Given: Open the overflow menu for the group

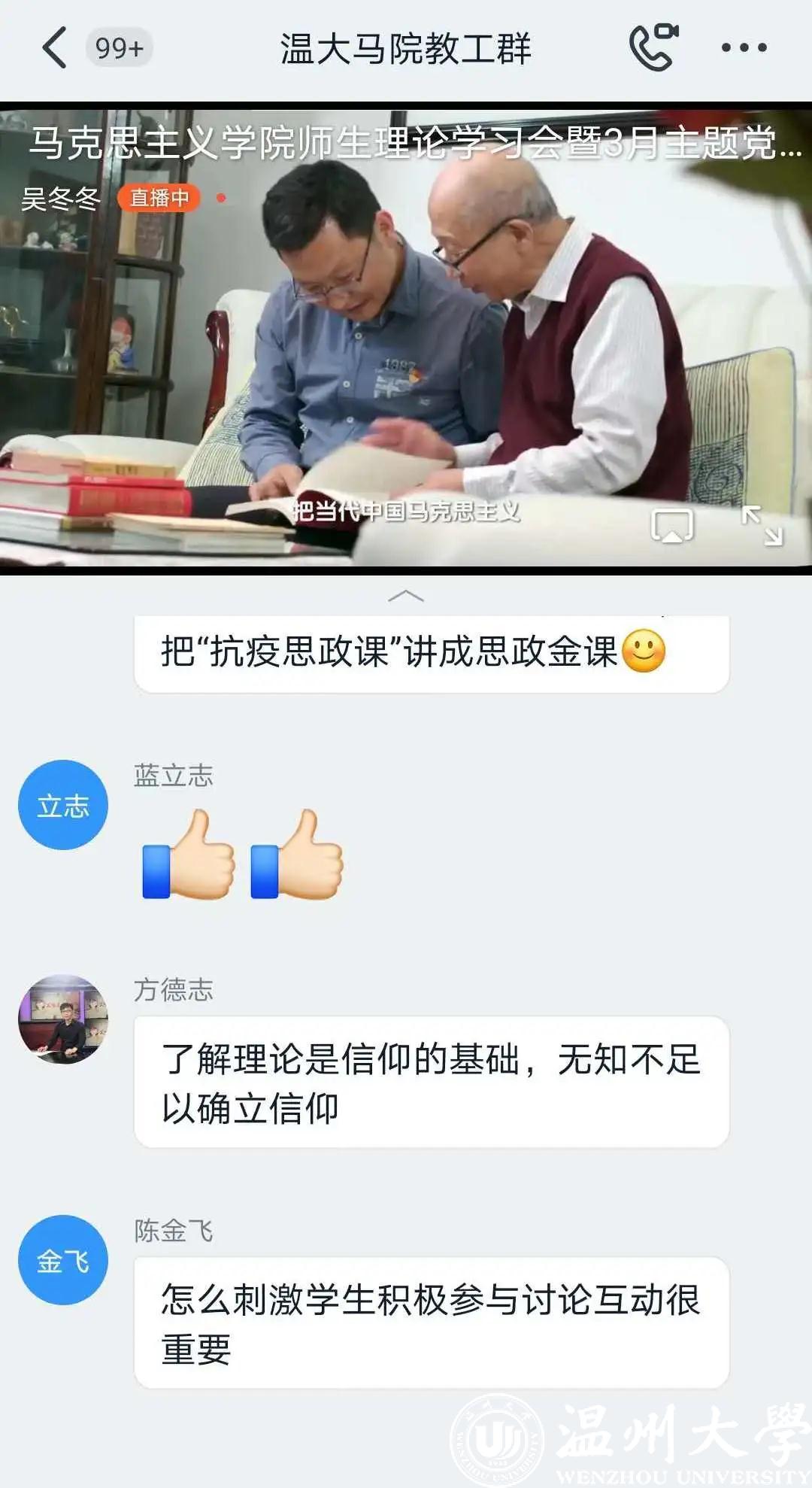Looking at the screenshot, I should (x=744, y=48).
